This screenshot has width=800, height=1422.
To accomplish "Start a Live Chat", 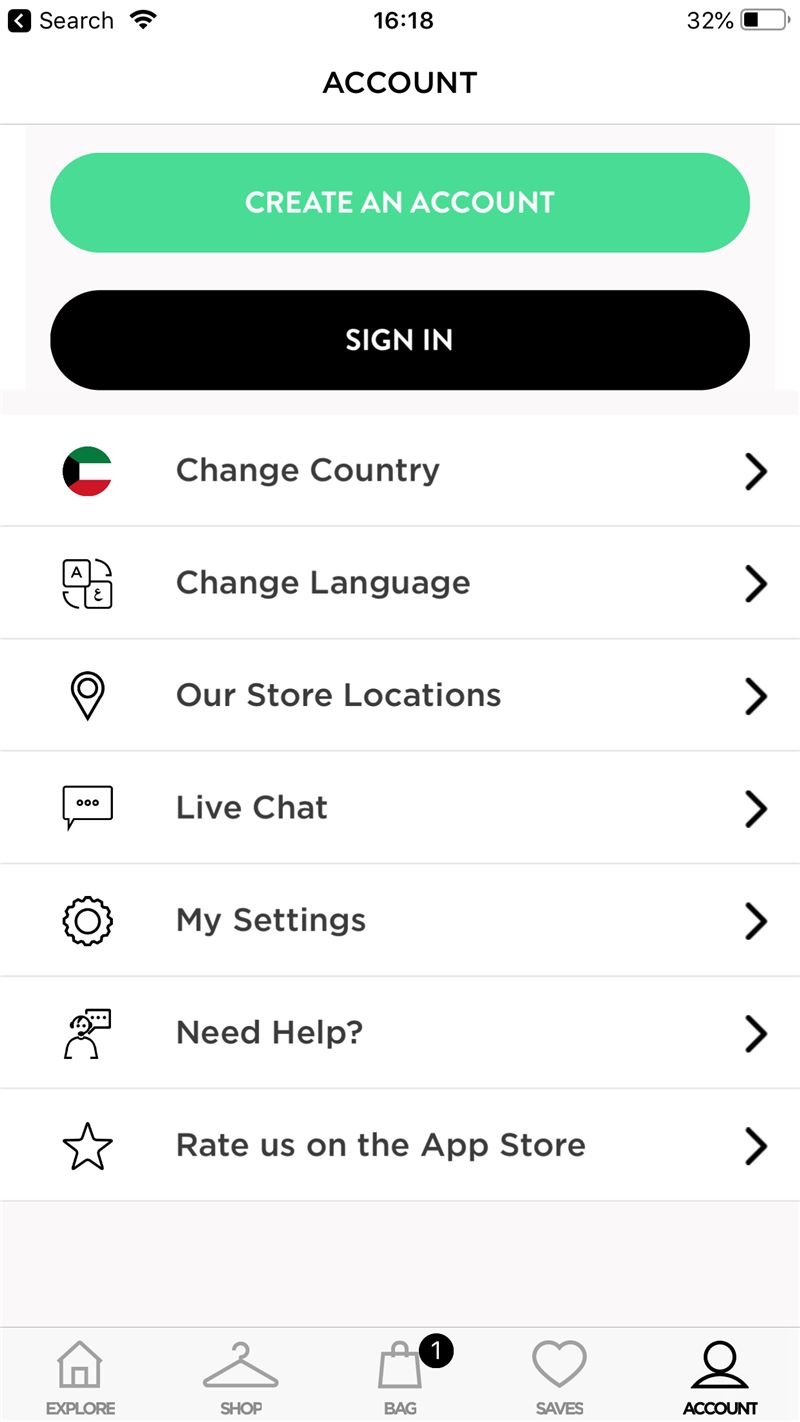I will 400,807.
